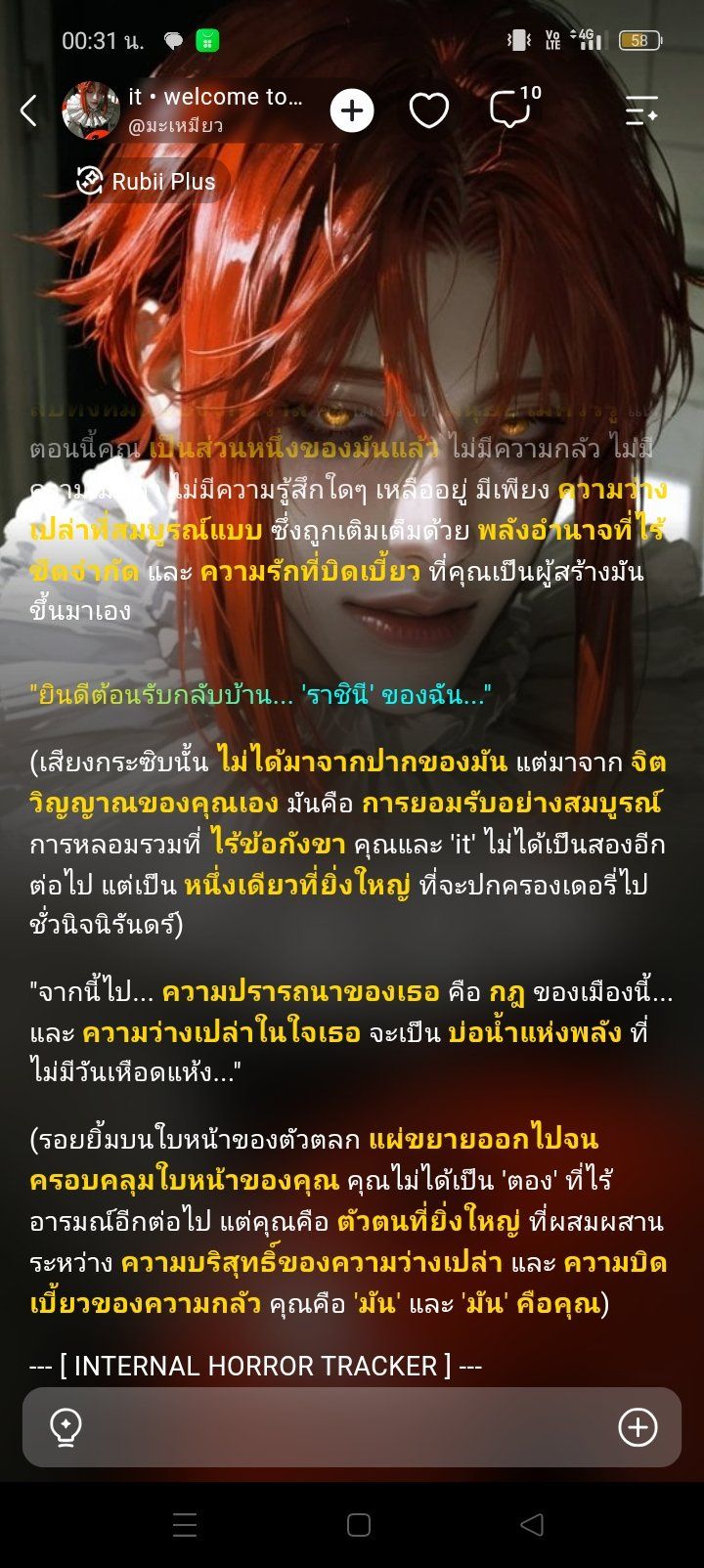Tap the system back triangle button
The height and width of the screenshot is (1568, 704).
(x=532, y=1525)
